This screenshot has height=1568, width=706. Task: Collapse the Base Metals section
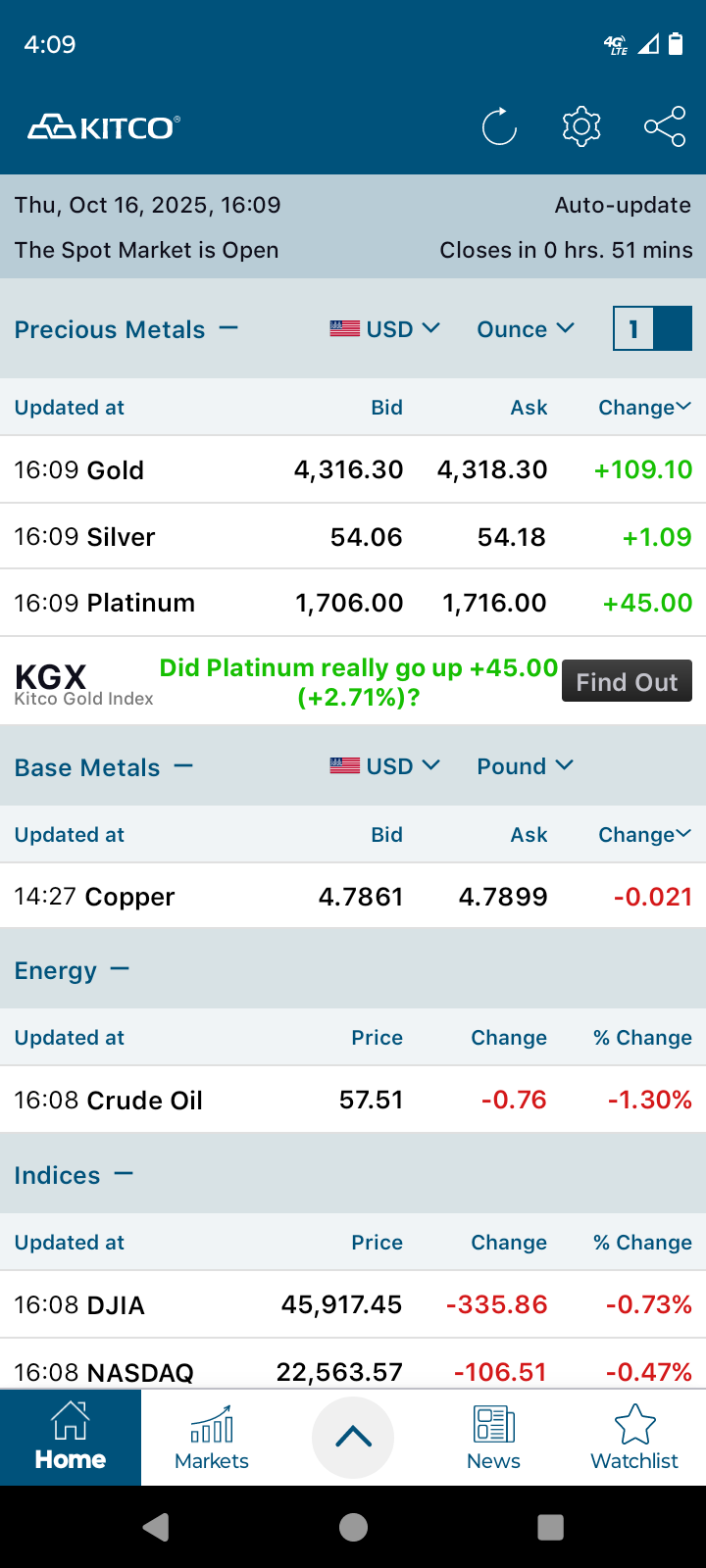(183, 766)
